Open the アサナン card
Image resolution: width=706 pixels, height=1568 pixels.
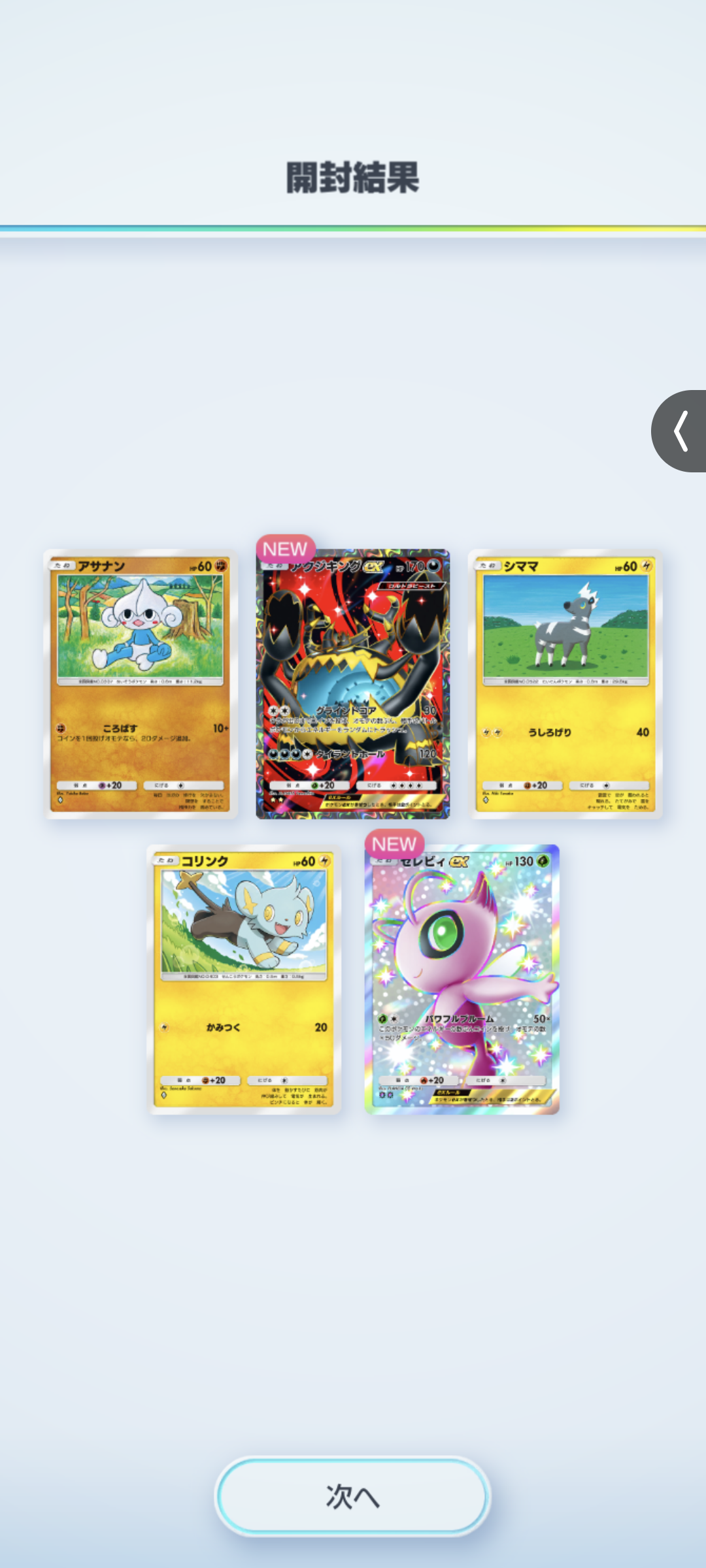[141, 684]
